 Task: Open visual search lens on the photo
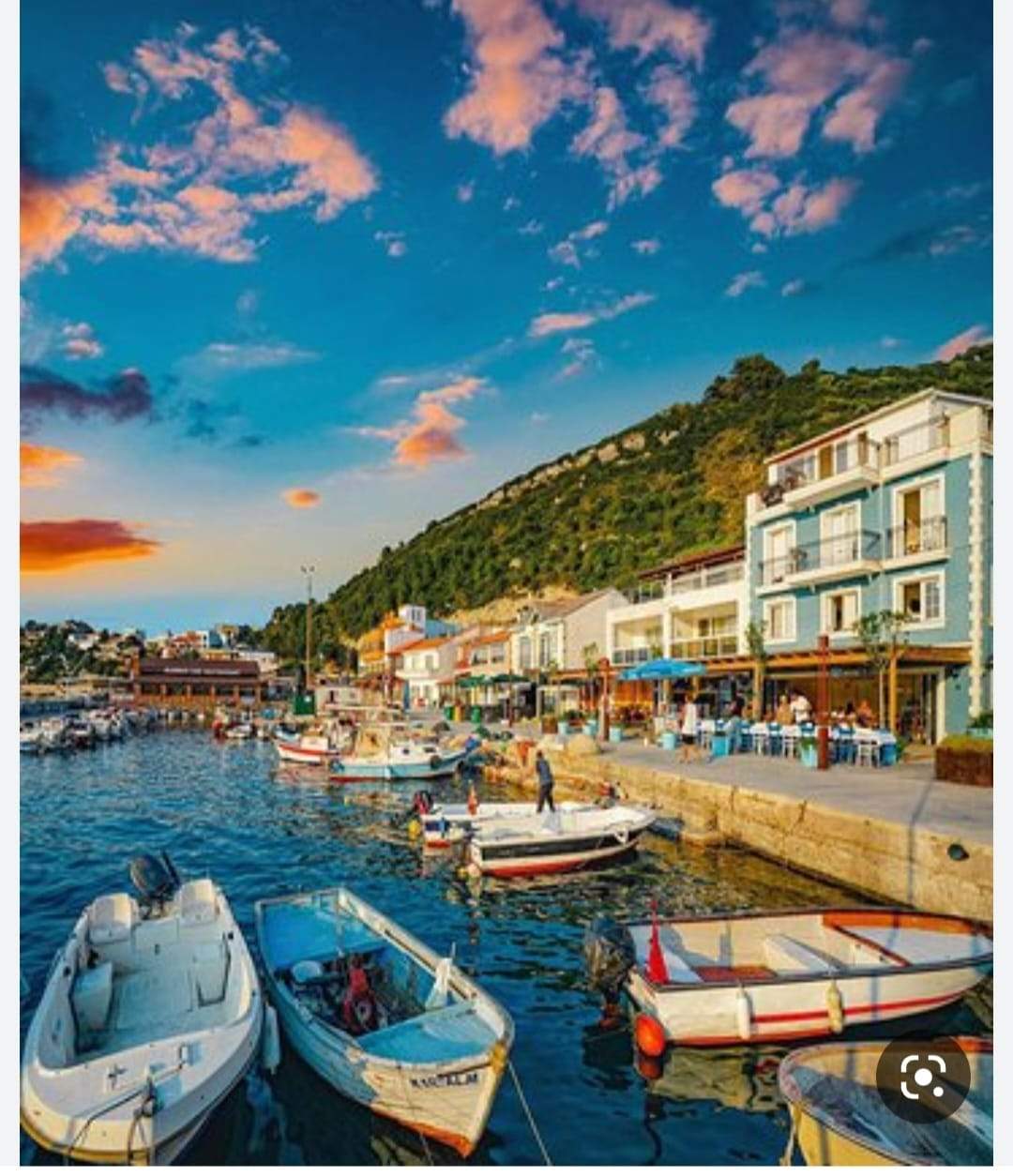923,1077
